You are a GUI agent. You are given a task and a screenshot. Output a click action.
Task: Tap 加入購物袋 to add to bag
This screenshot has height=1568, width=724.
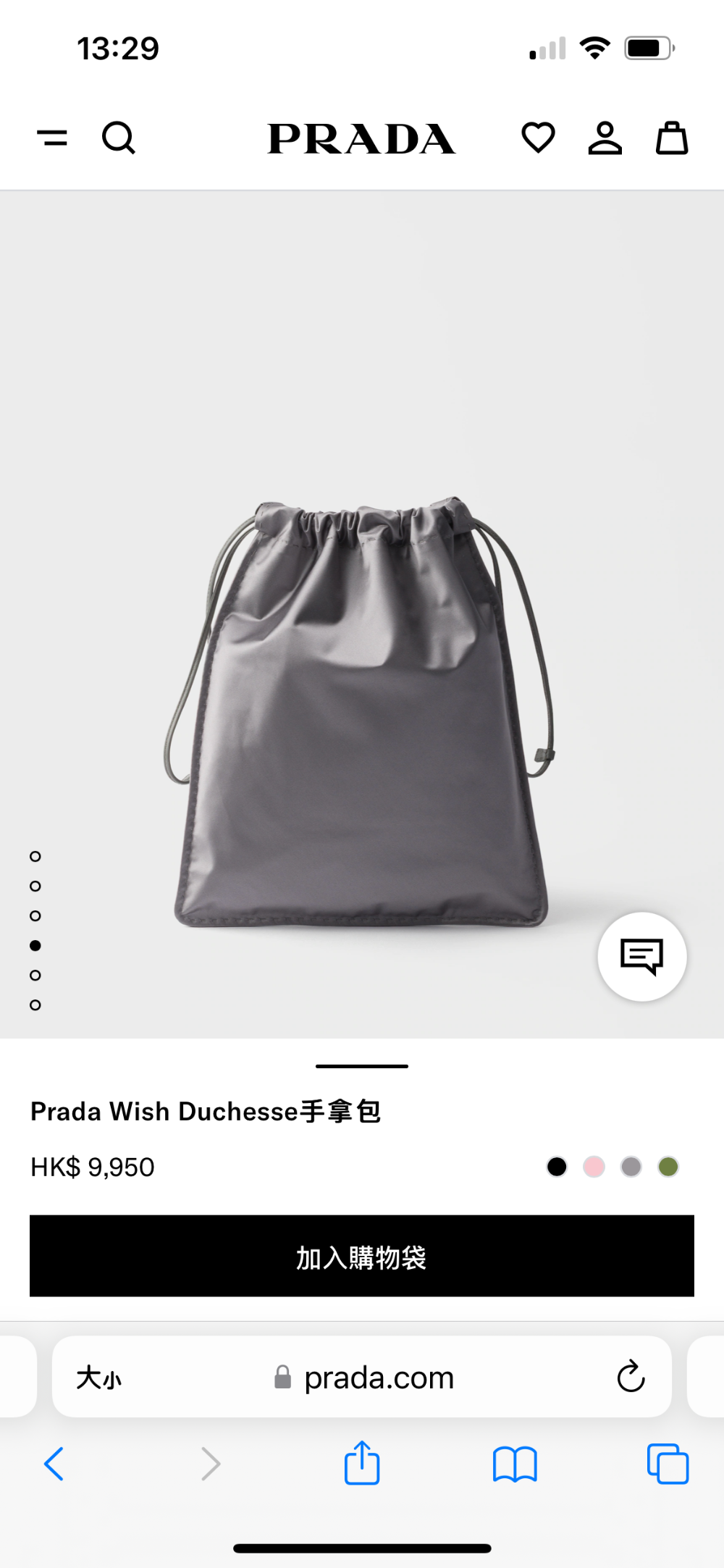362,1256
